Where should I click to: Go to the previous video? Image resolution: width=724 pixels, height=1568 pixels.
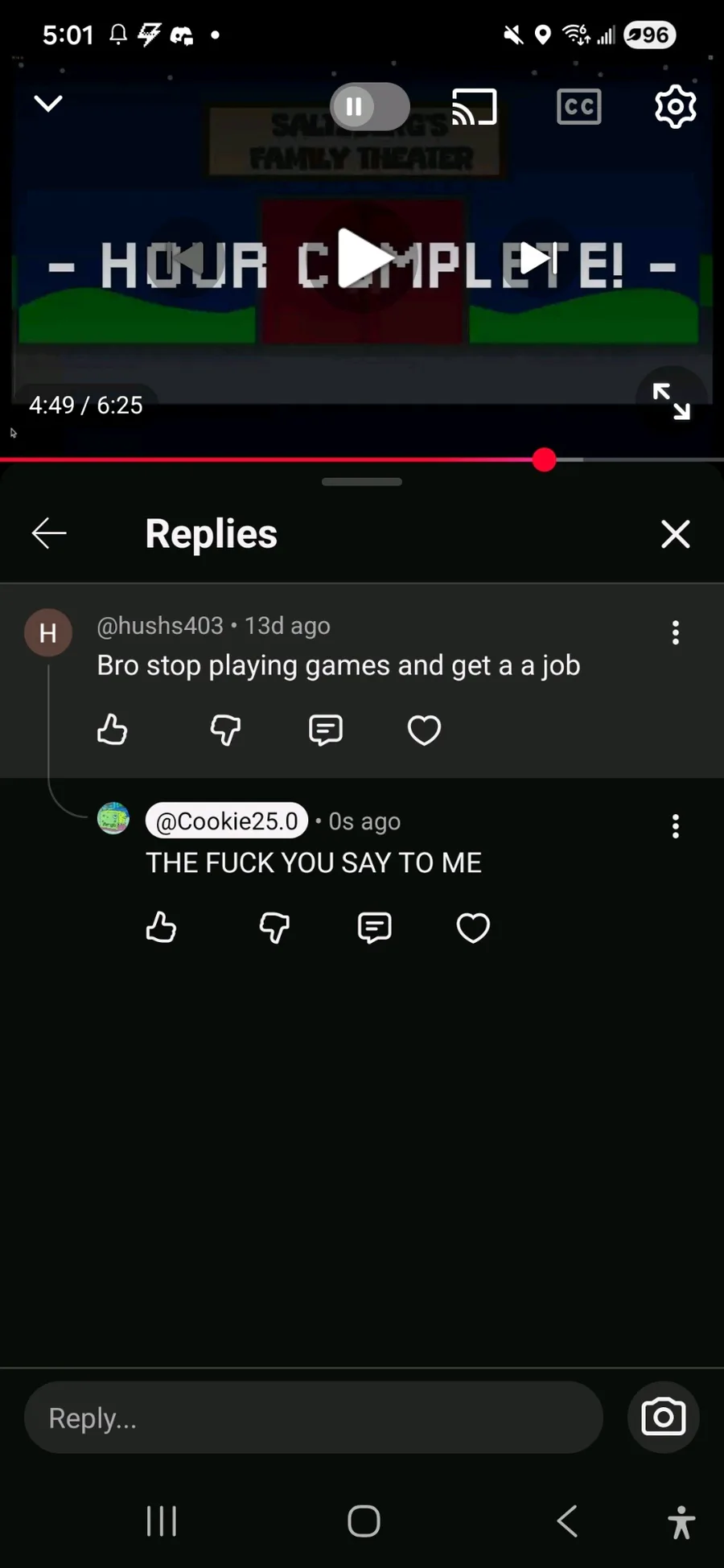pyautogui.click(x=187, y=258)
